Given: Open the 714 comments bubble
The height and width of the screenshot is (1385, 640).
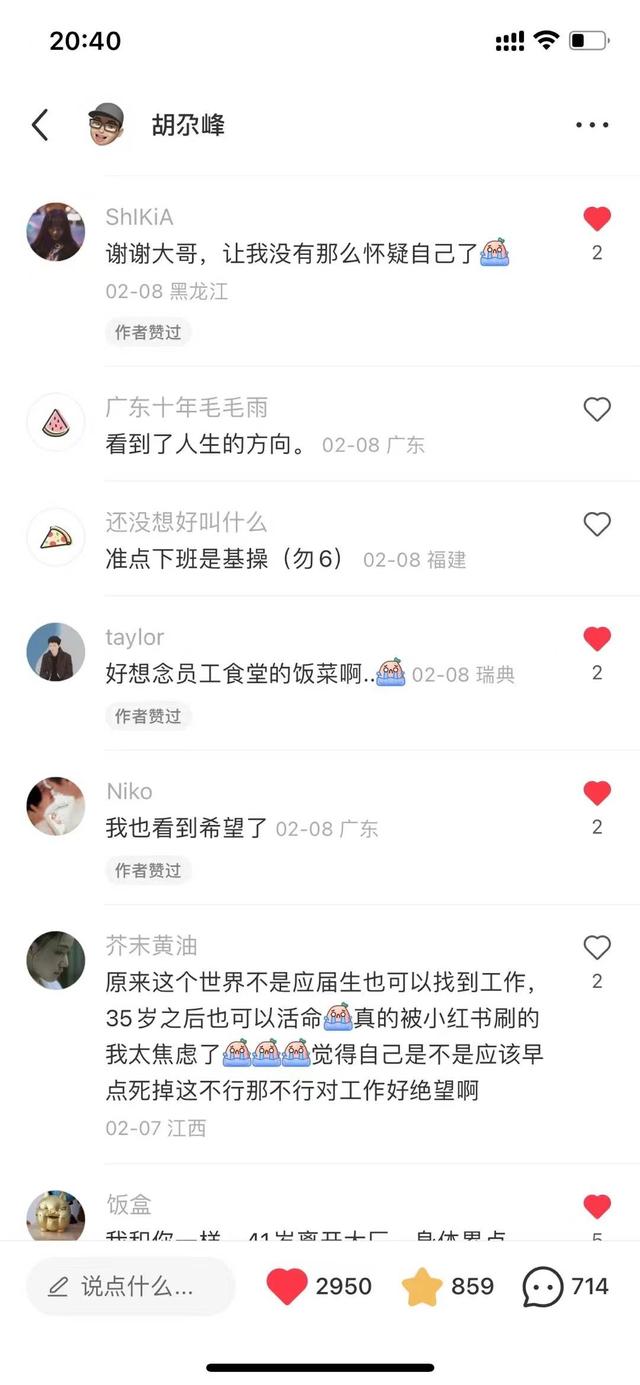Looking at the screenshot, I should (543, 1286).
